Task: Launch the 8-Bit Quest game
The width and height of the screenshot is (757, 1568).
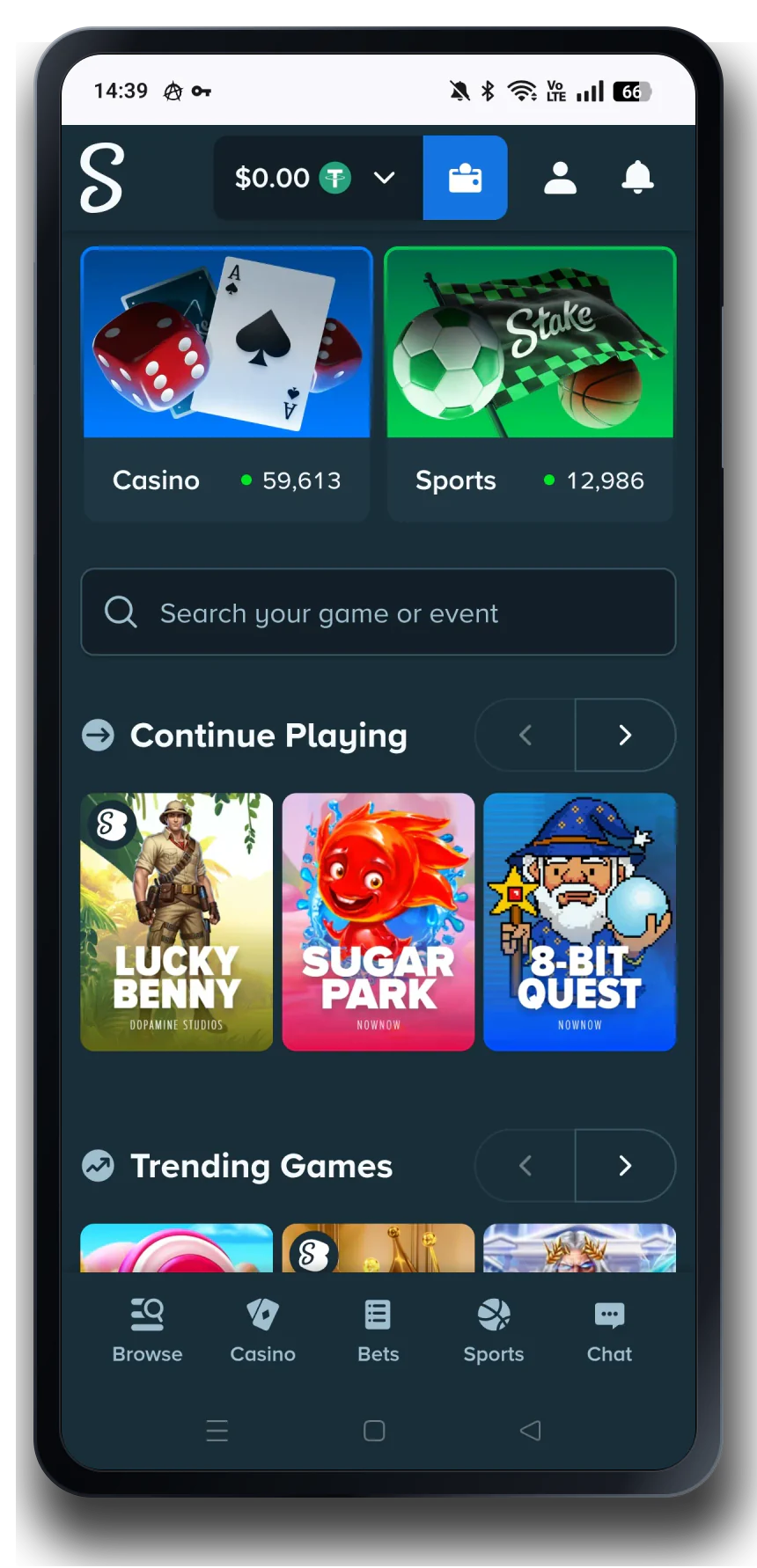Action: (x=580, y=922)
